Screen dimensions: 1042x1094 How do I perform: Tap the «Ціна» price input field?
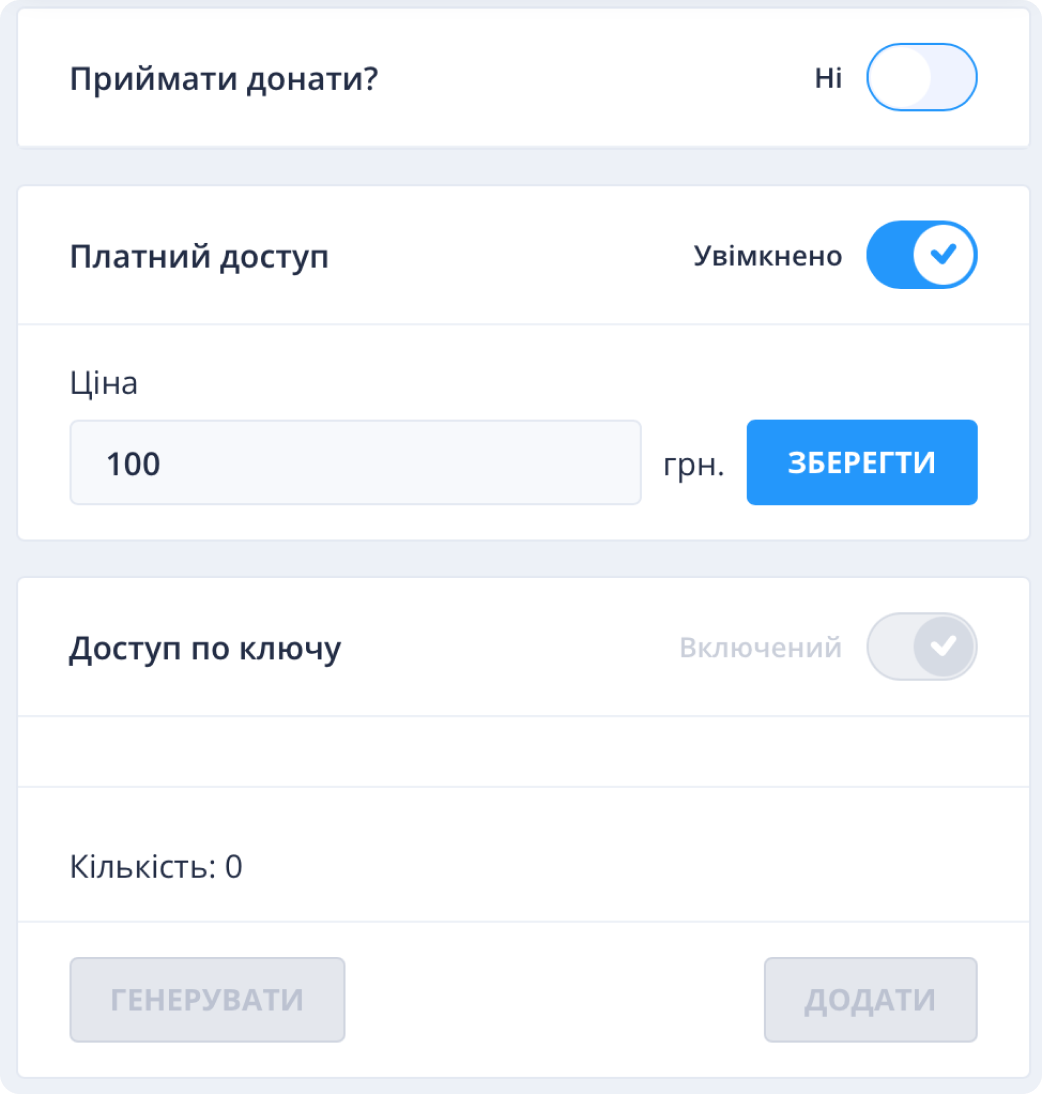[x=355, y=463]
